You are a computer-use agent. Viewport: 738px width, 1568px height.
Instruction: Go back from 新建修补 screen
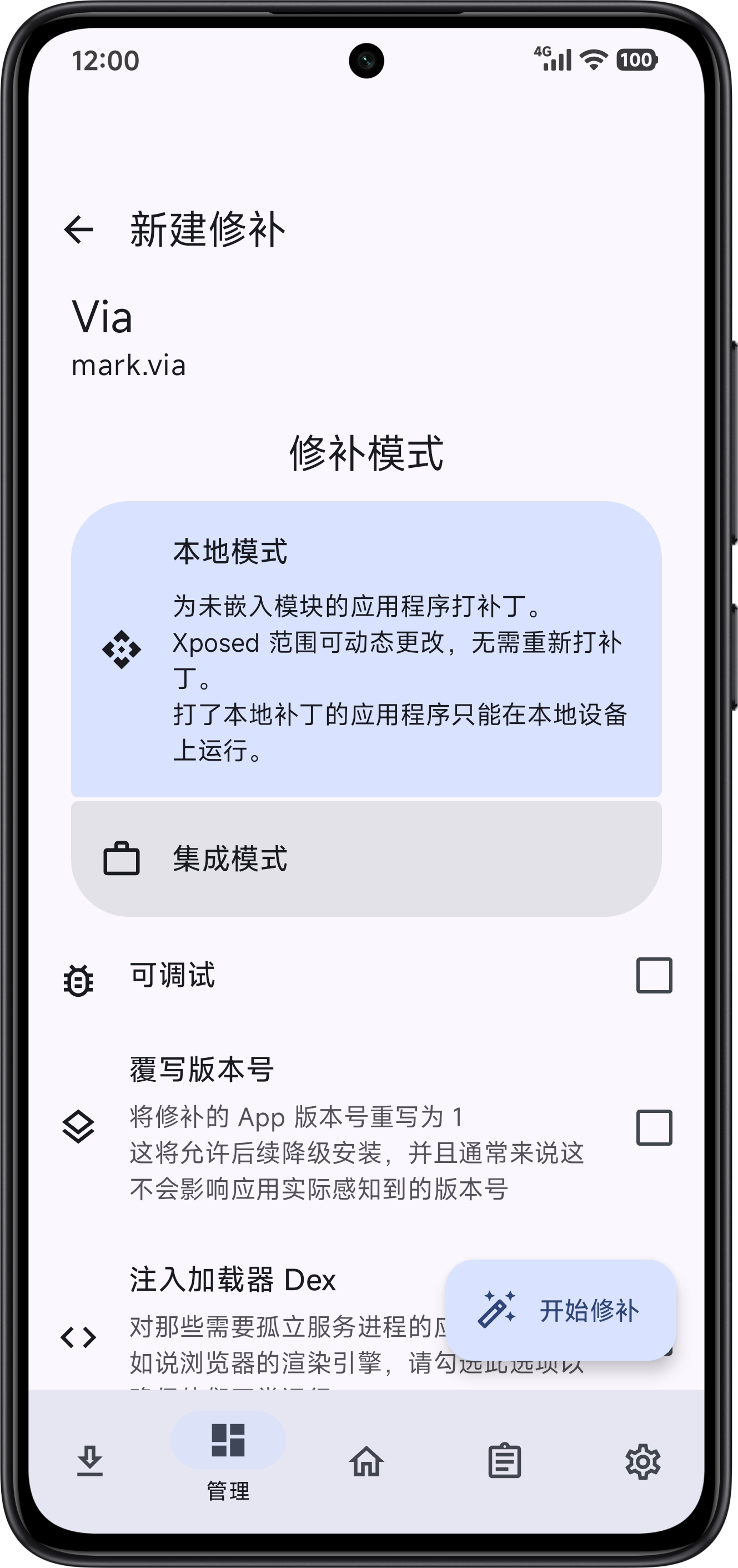pyautogui.click(x=78, y=229)
